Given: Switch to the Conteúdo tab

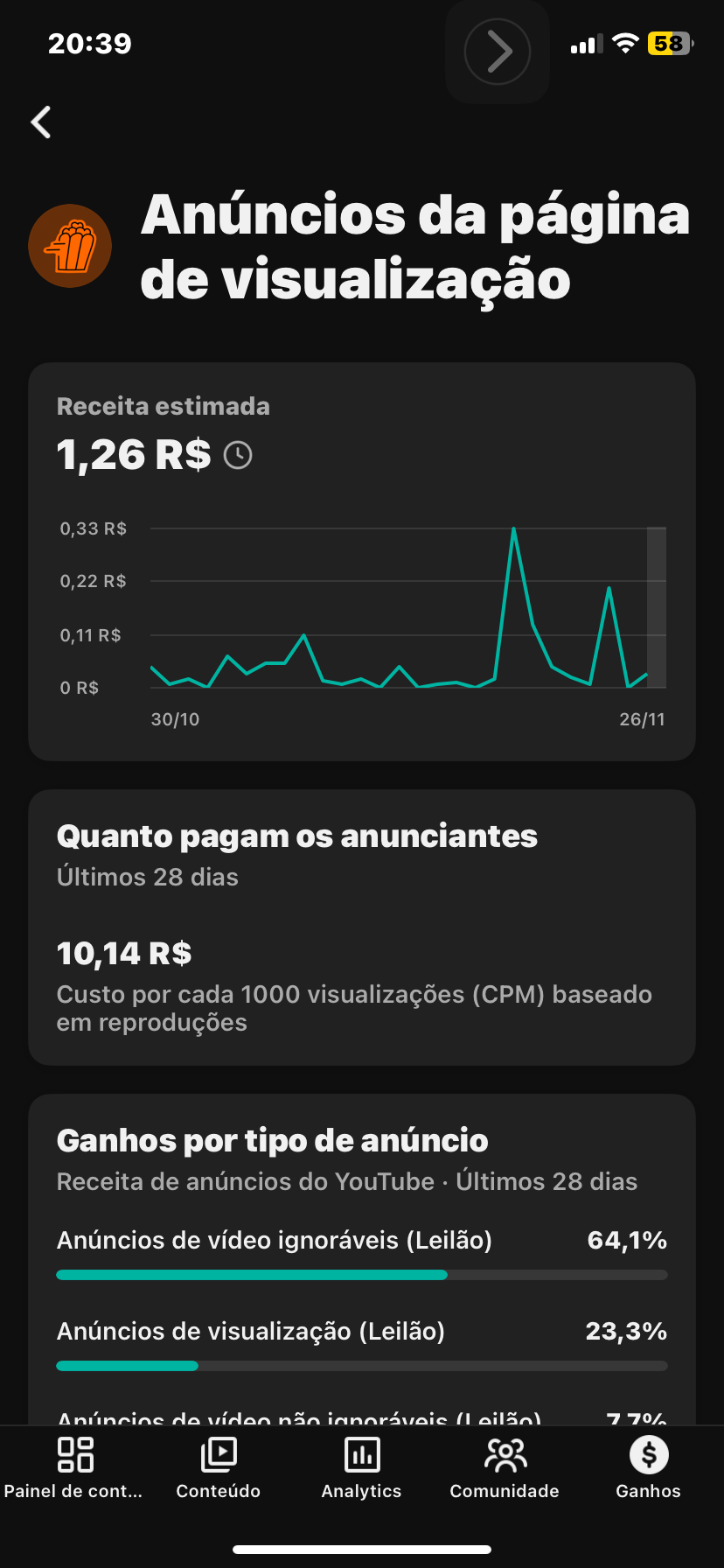Looking at the screenshot, I should click(218, 1468).
